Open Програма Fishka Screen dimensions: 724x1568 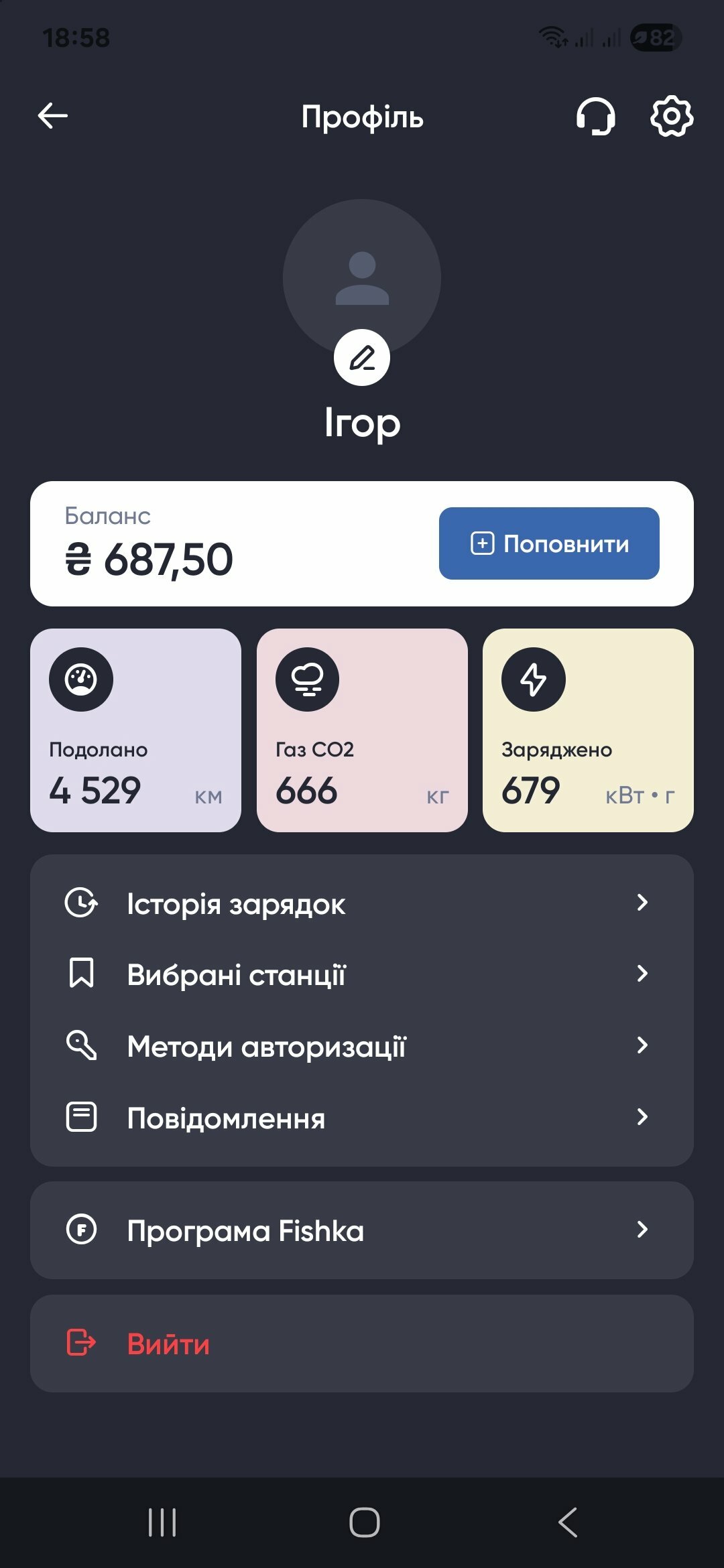click(x=362, y=1230)
